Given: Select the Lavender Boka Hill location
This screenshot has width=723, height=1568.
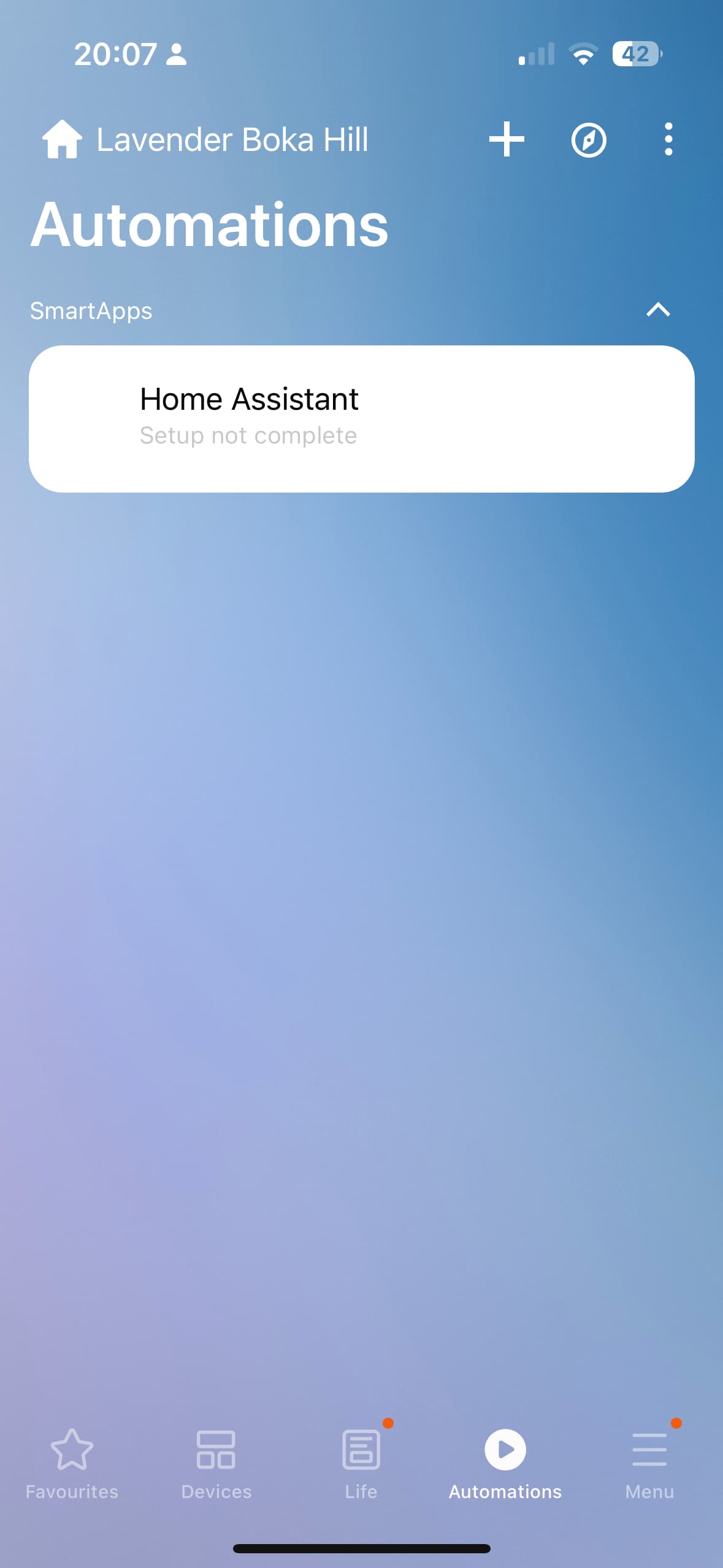Looking at the screenshot, I should (x=205, y=139).
